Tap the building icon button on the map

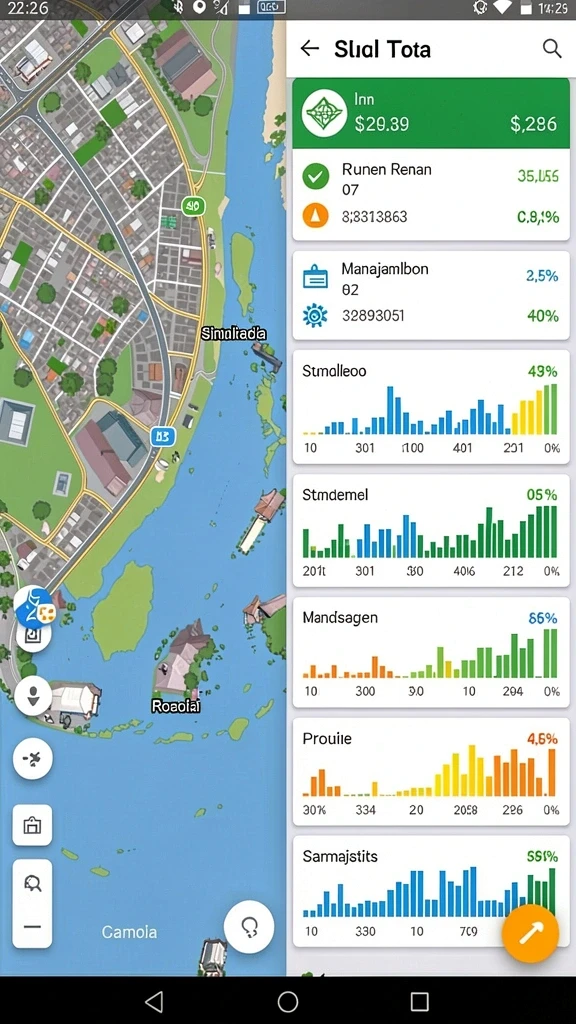[33, 825]
